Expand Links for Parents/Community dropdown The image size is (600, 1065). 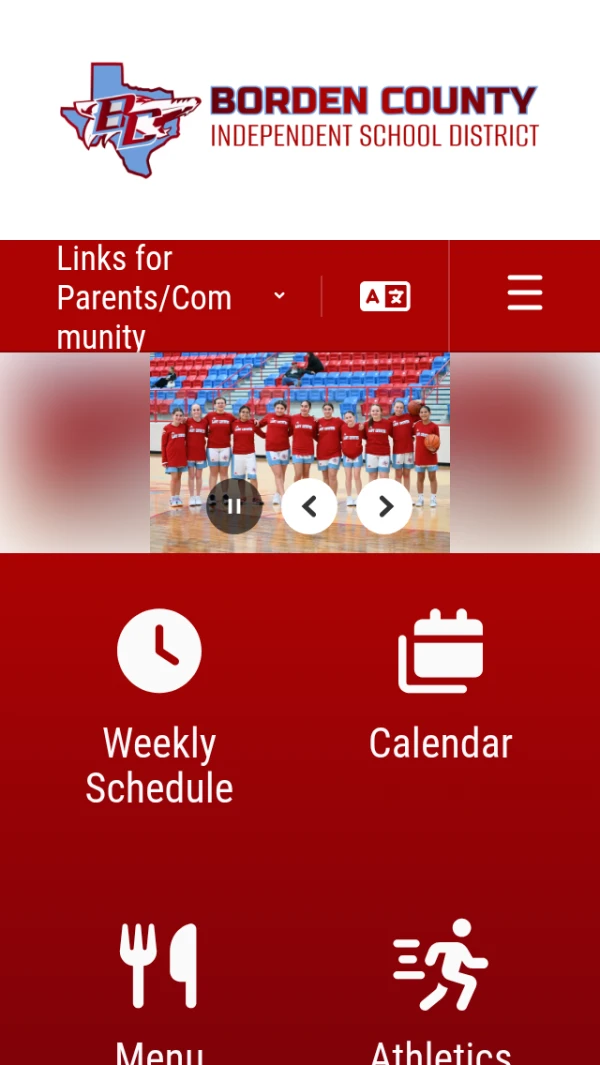click(x=170, y=297)
